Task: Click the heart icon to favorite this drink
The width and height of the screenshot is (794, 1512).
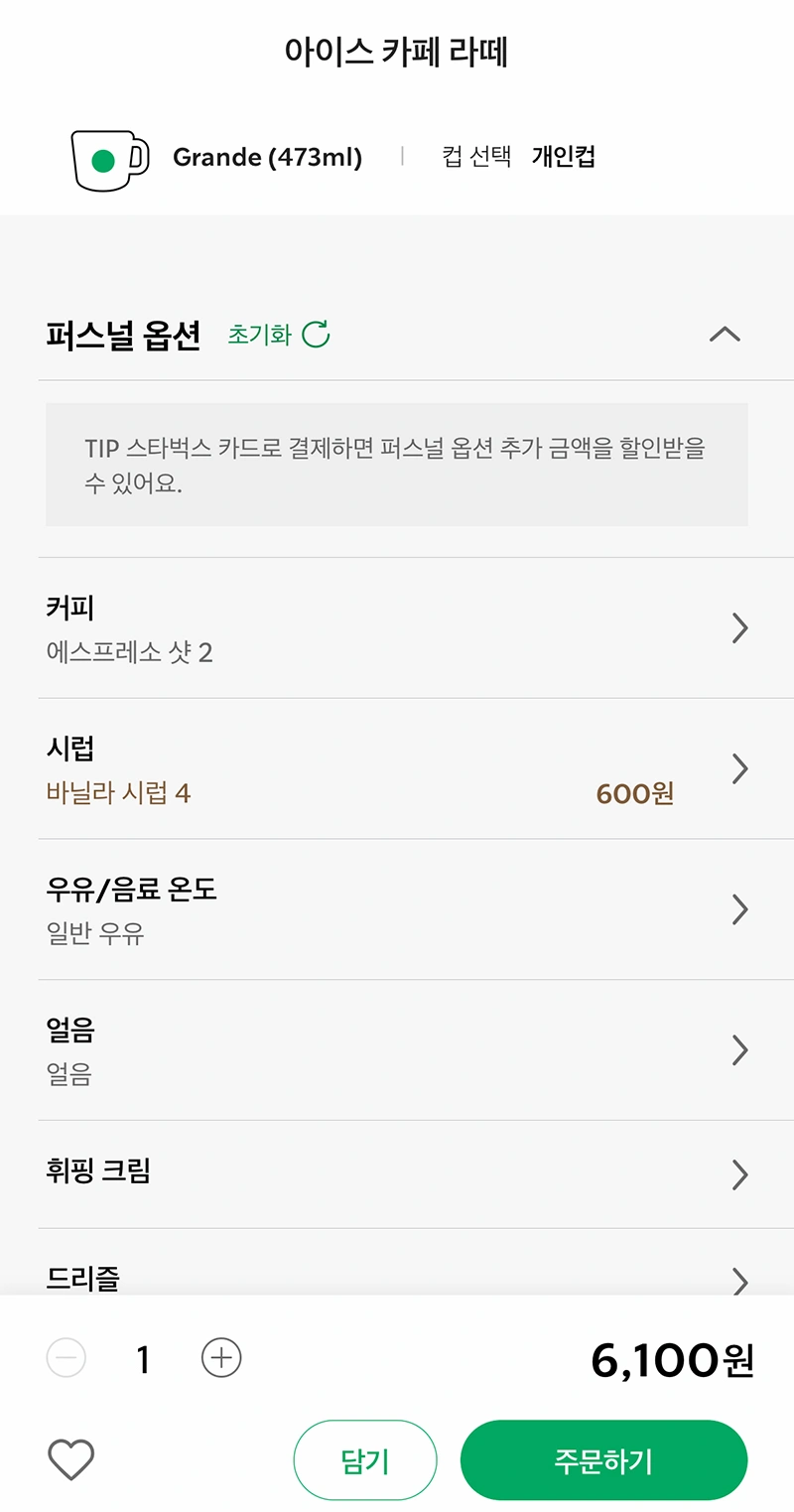Action: click(x=69, y=1459)
